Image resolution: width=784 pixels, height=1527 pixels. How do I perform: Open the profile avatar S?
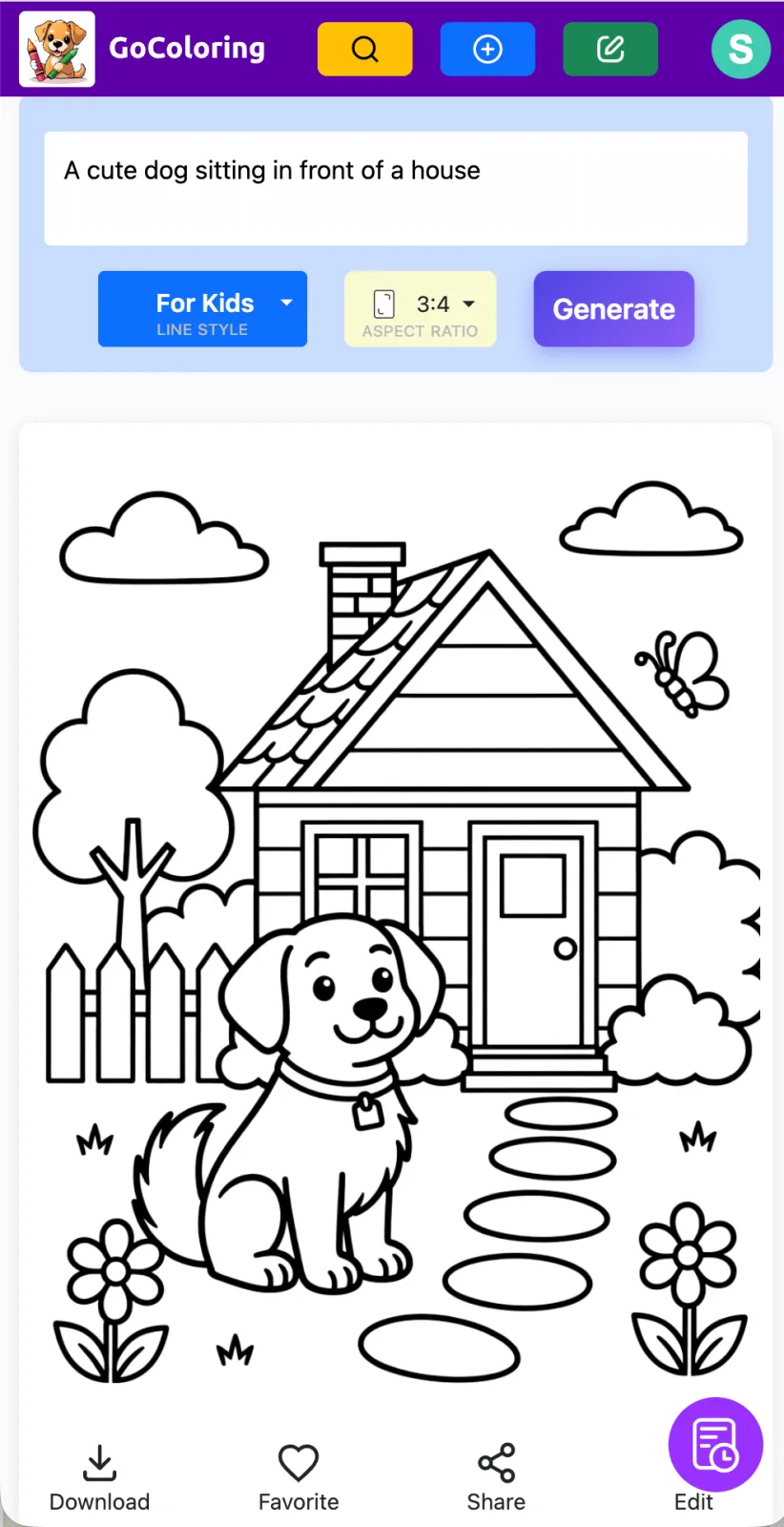pyautogui.click(x=740, y=49)
